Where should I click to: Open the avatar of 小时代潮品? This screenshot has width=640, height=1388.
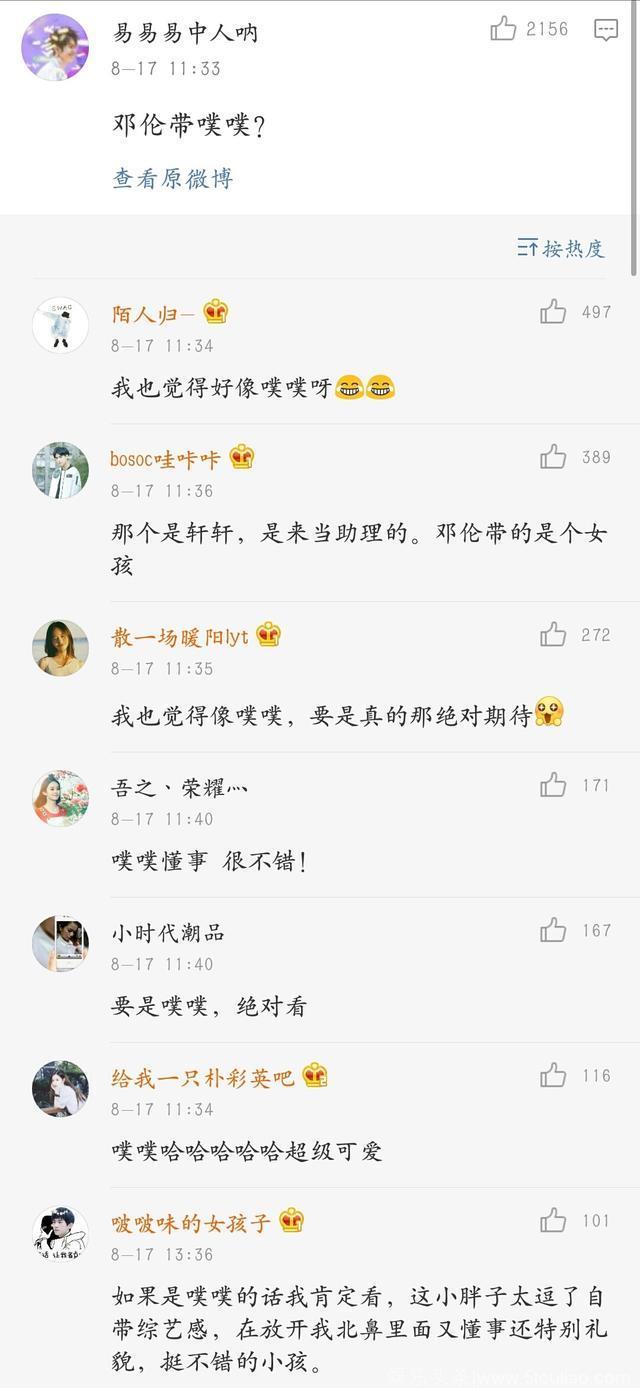click(60, 943)
